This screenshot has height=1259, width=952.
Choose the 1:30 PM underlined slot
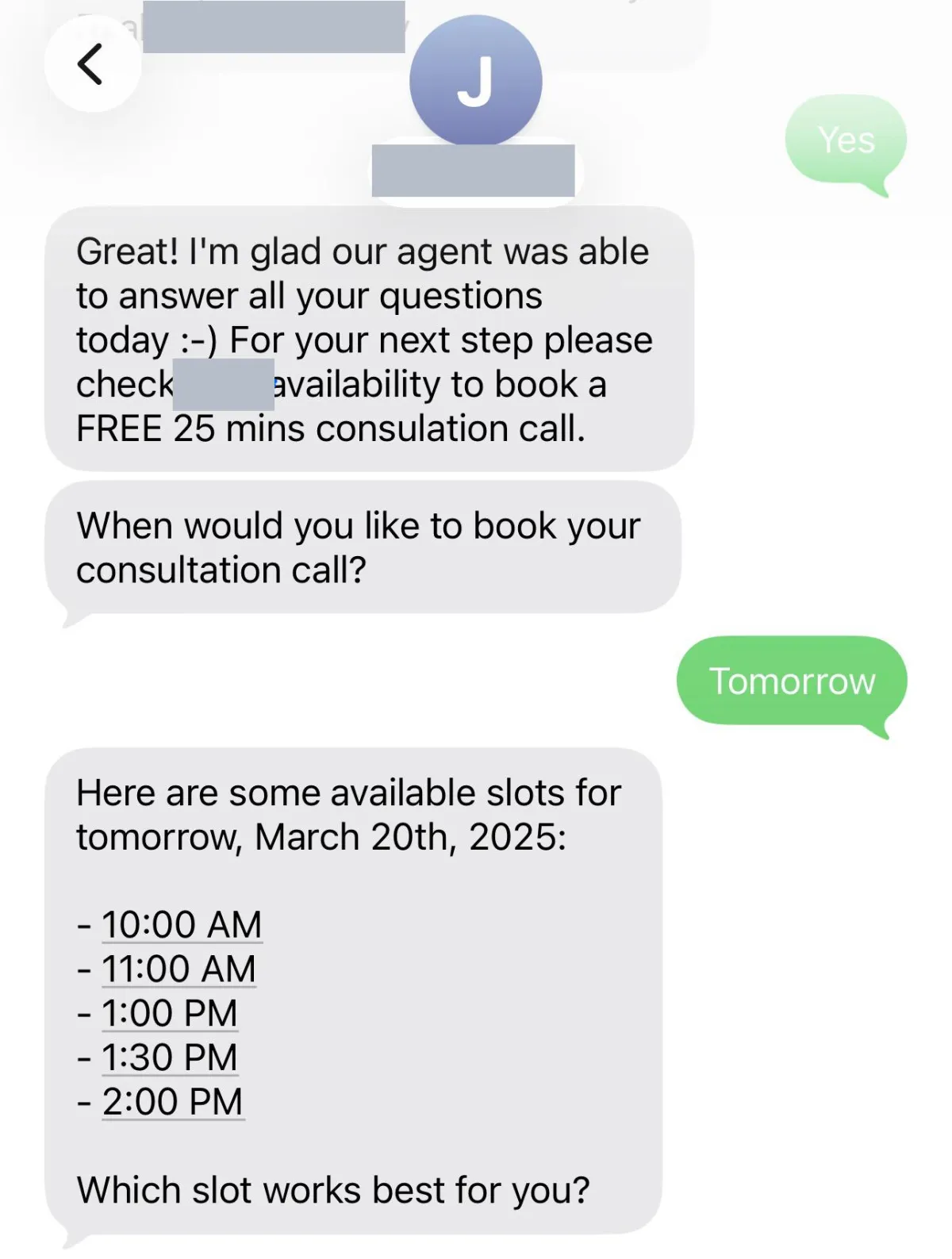coord(170,1057)
